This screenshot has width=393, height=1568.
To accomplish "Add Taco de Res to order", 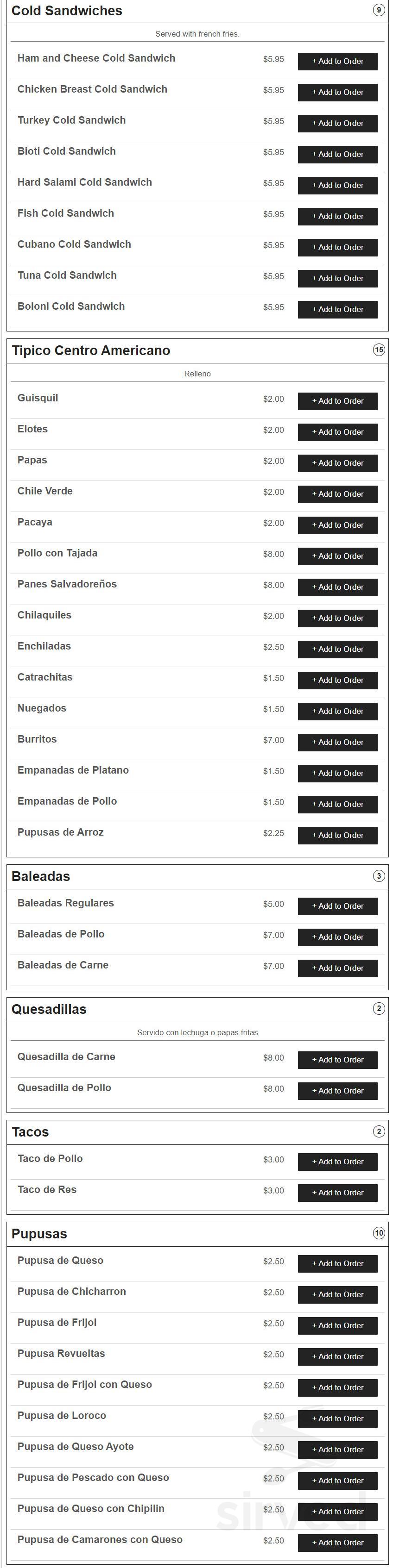I will pyautogui.click(x=337, y=1193).
